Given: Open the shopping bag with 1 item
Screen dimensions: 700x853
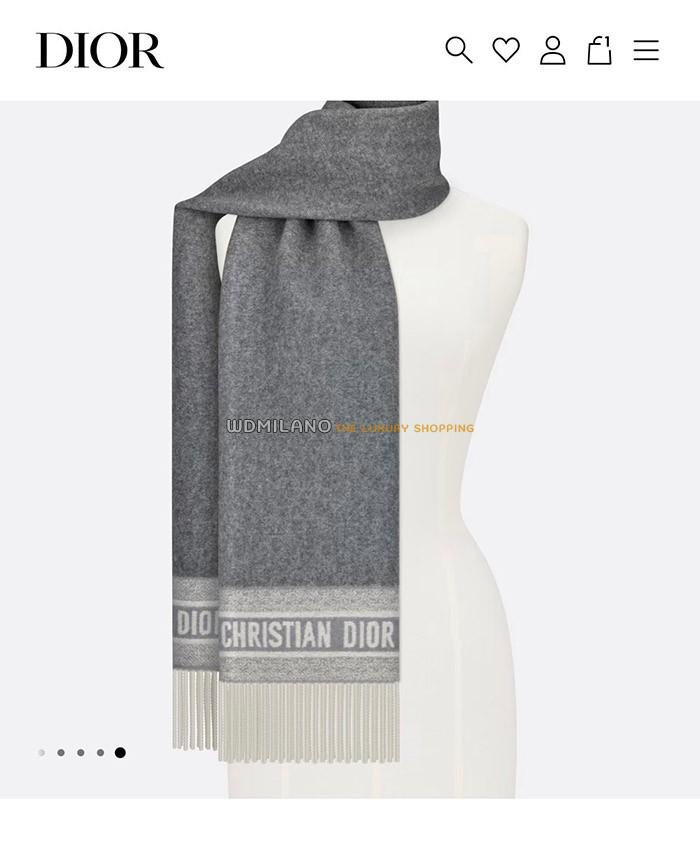Looking at the screenshot, I should [599, 50].
